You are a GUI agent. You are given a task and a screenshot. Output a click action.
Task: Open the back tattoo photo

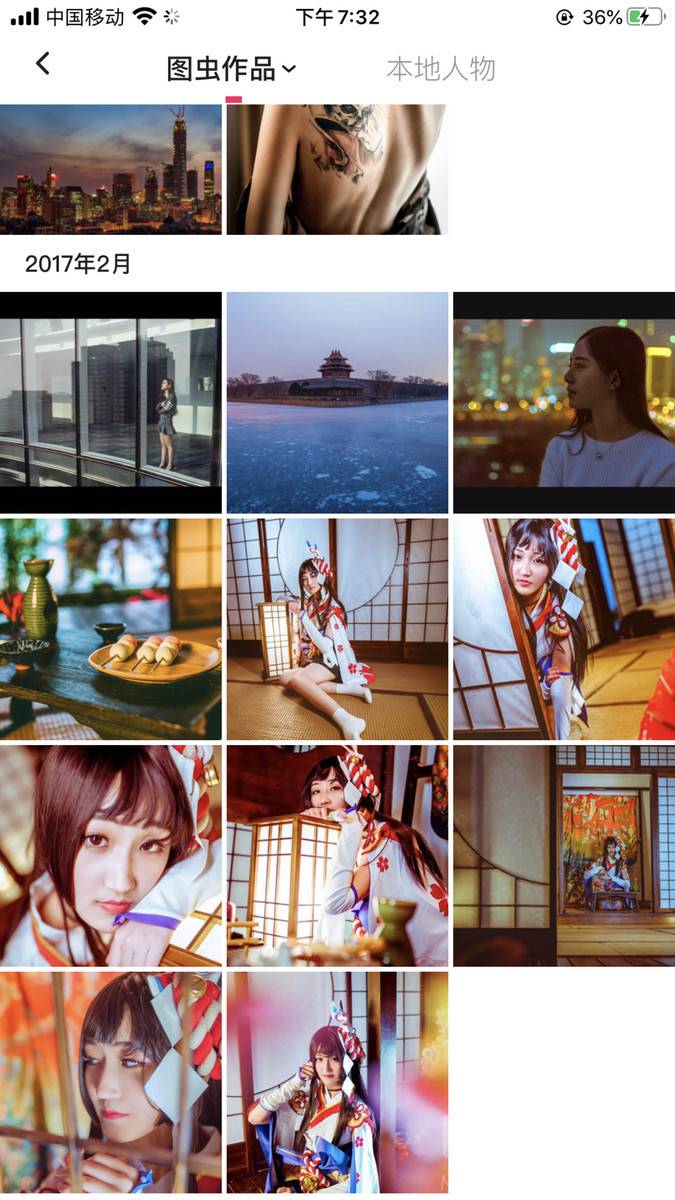point(337,168)
